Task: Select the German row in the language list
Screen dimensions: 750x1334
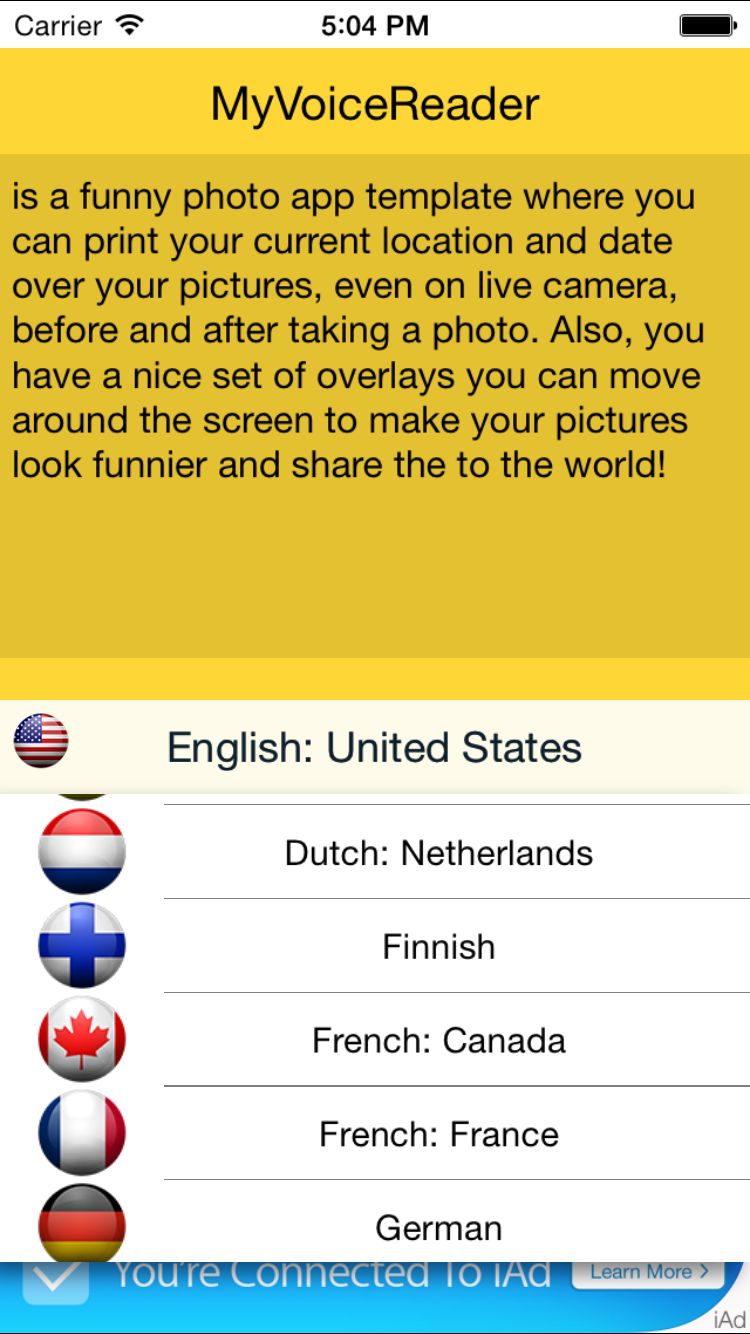Action: click(x=438, y=1227)
